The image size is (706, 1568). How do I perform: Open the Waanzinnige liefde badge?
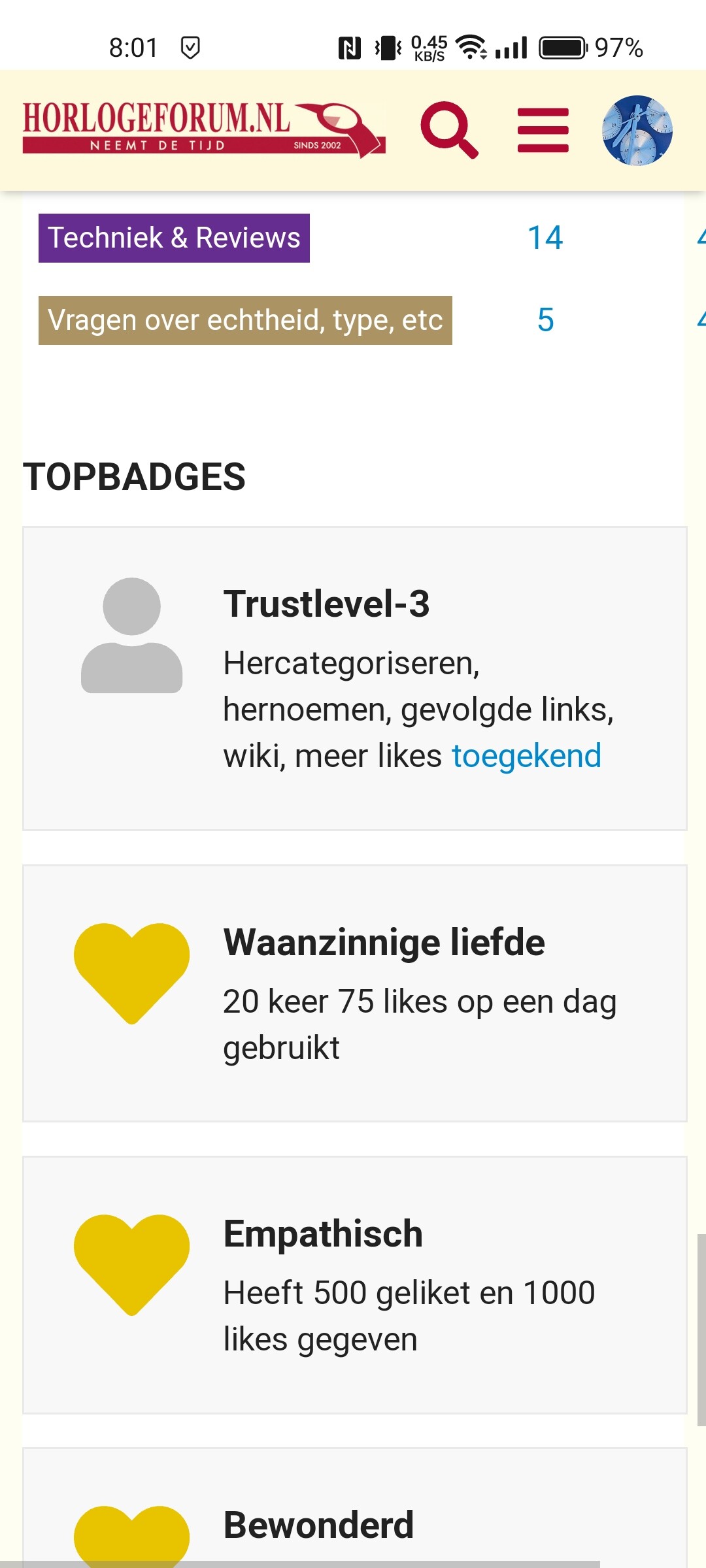tap(384, 942)
